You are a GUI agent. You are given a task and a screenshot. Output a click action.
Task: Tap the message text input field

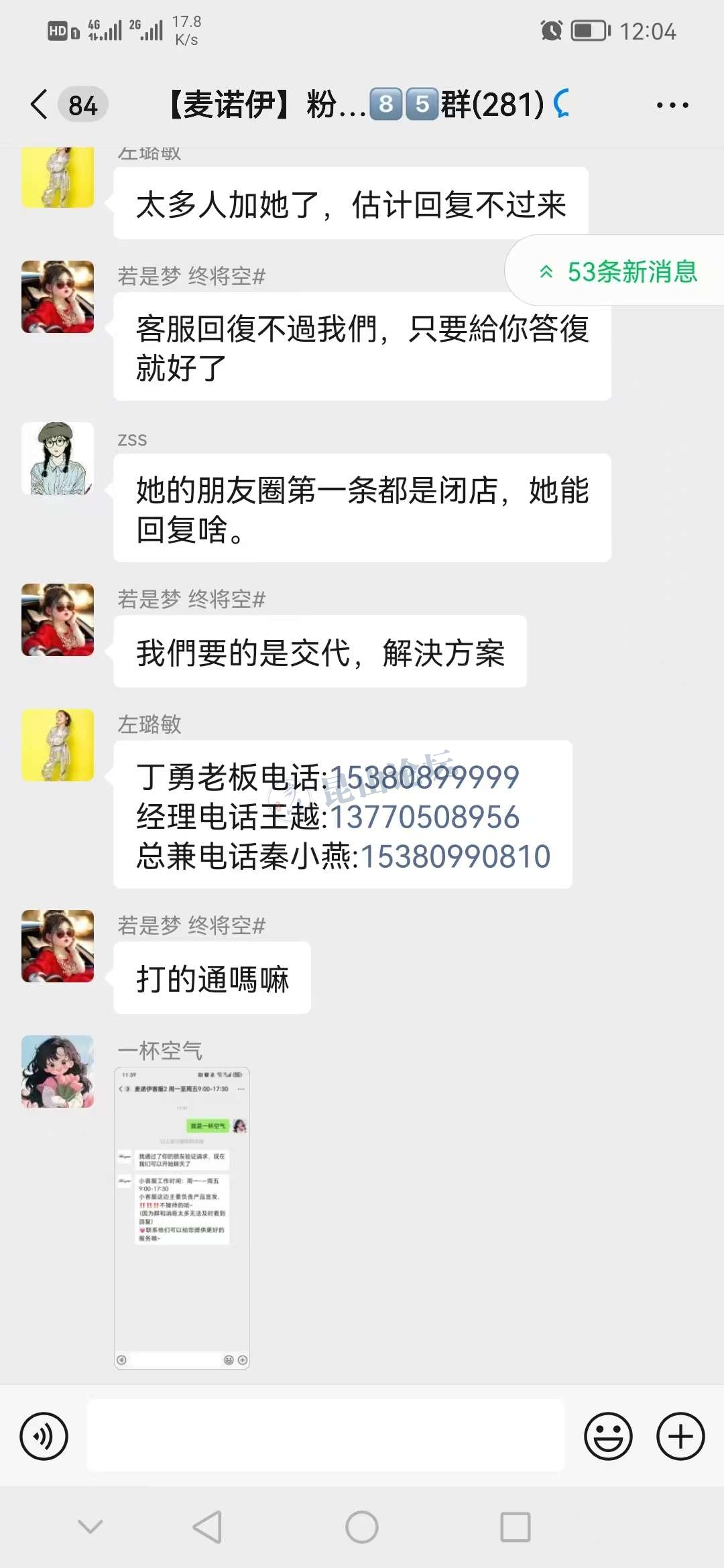(x=326, y=1435)
